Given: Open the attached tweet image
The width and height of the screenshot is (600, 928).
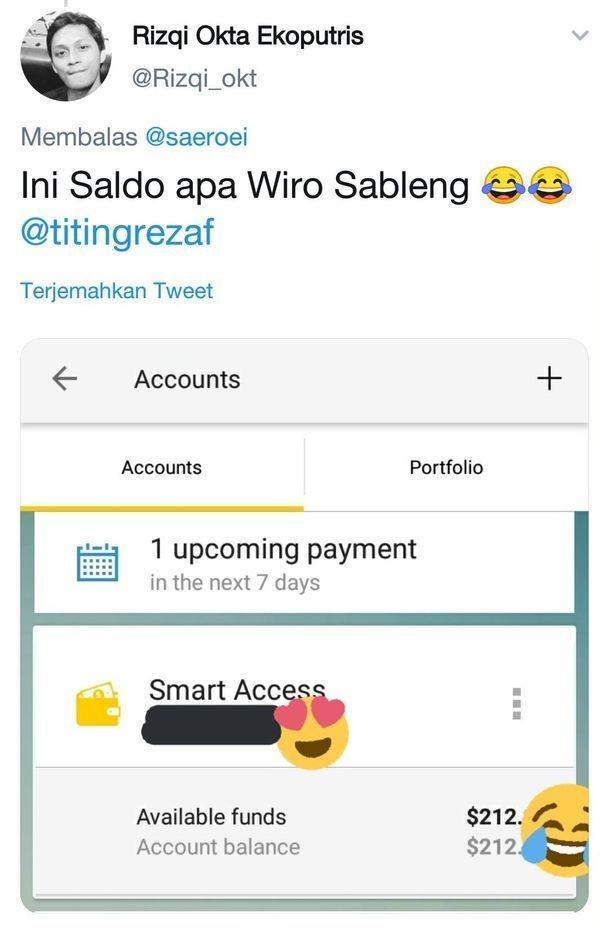Looking at the screenshot, I should (x=304, y=625).
